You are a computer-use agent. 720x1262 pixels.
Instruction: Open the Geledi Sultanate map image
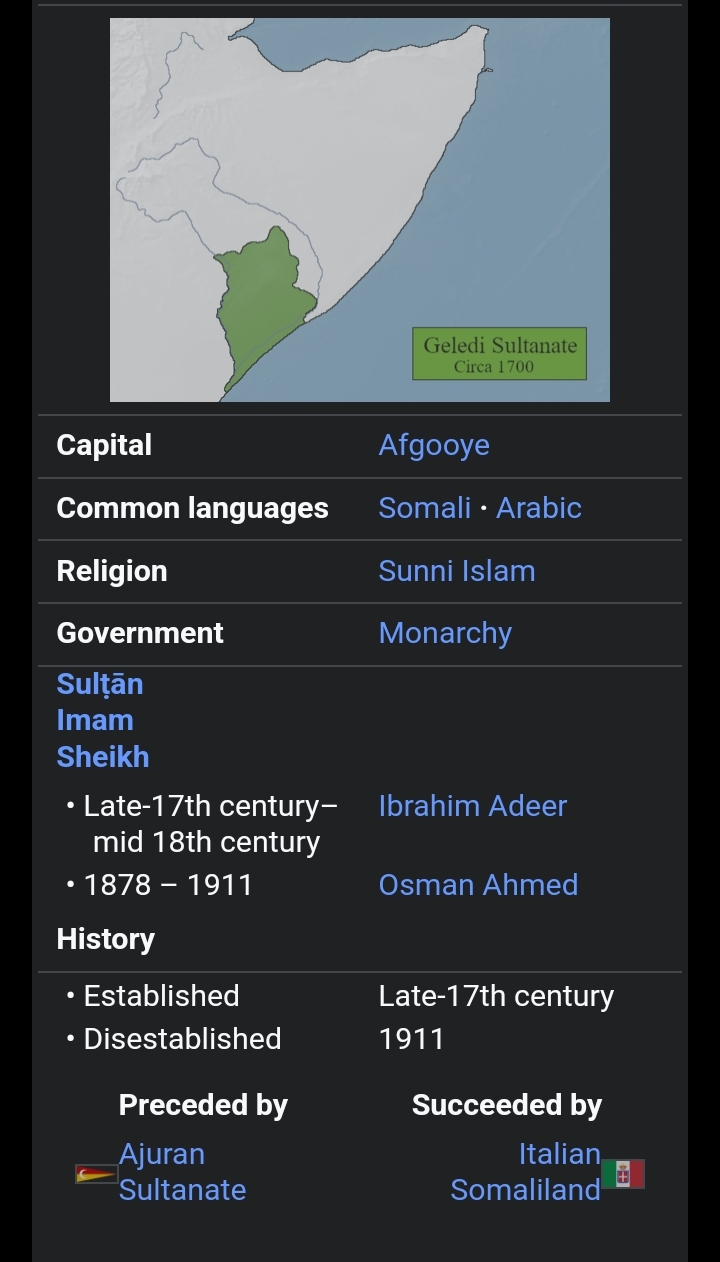[359, 209]
